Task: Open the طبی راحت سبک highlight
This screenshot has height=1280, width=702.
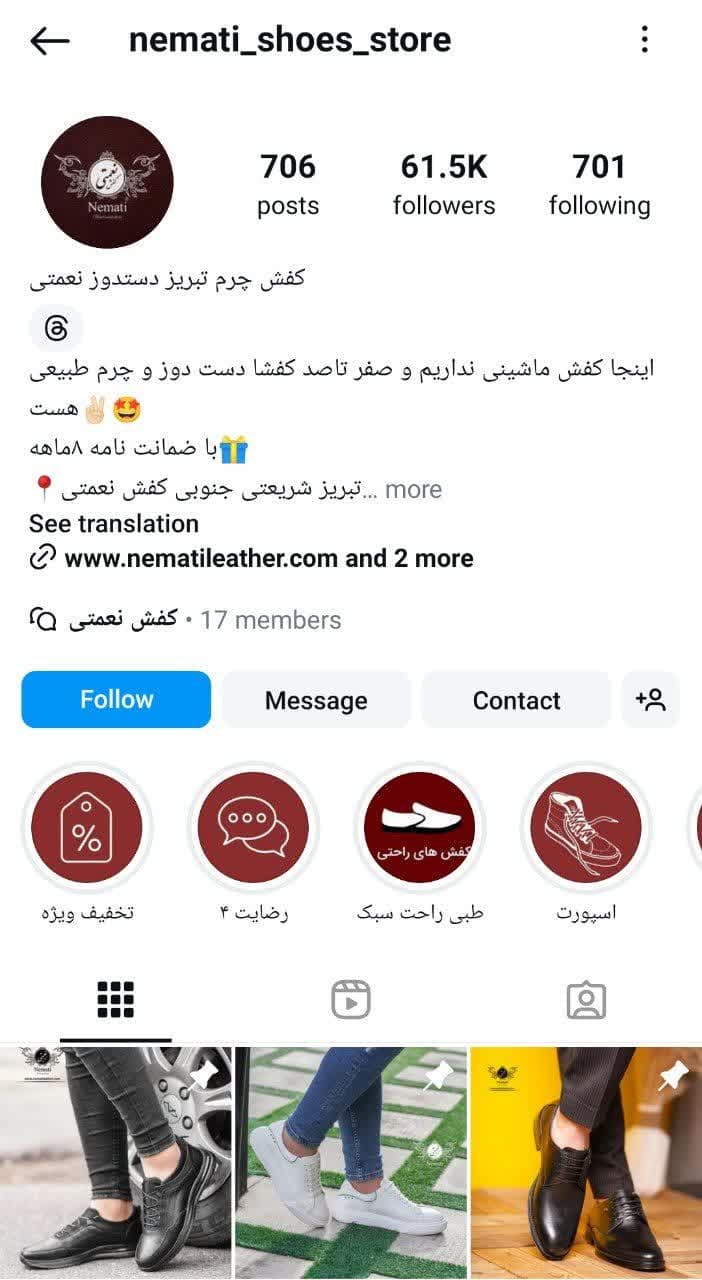Action: tap(420, 828)
